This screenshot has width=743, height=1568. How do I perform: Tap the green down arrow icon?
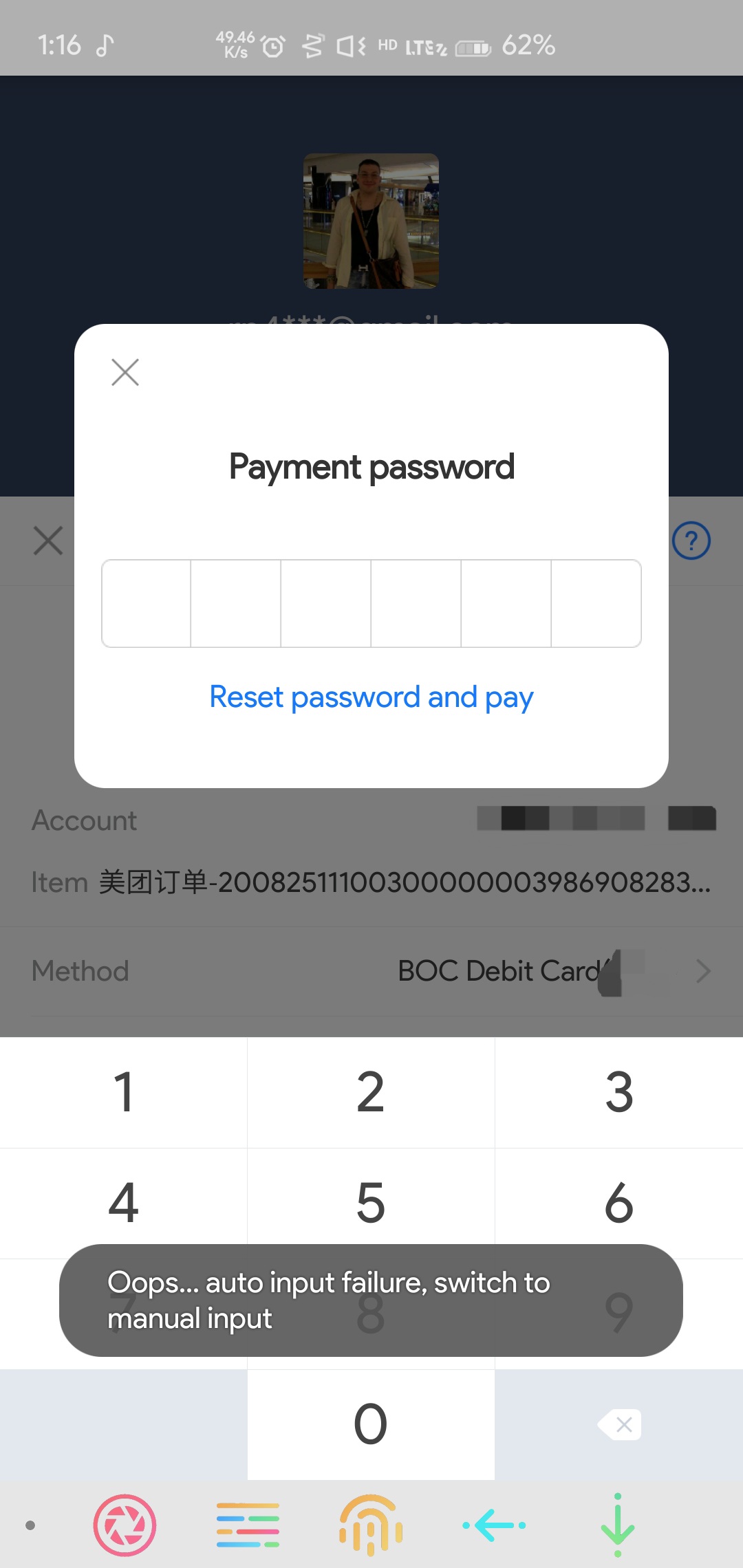click(617, 1525)
